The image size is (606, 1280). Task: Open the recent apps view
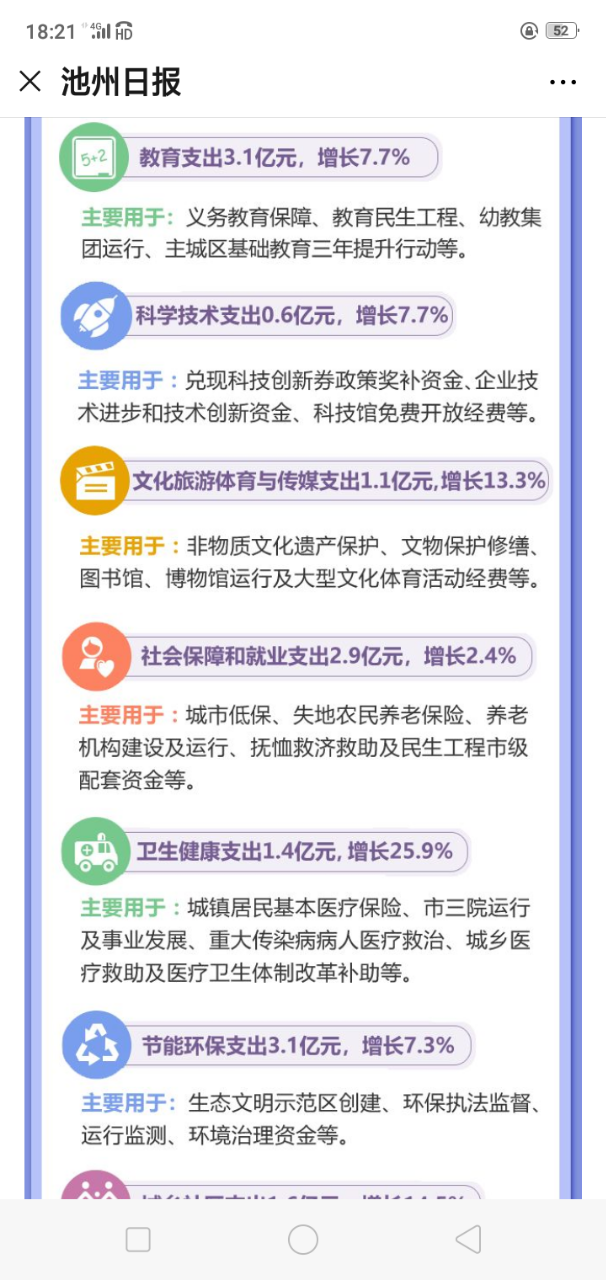(x=138, y=1240)
